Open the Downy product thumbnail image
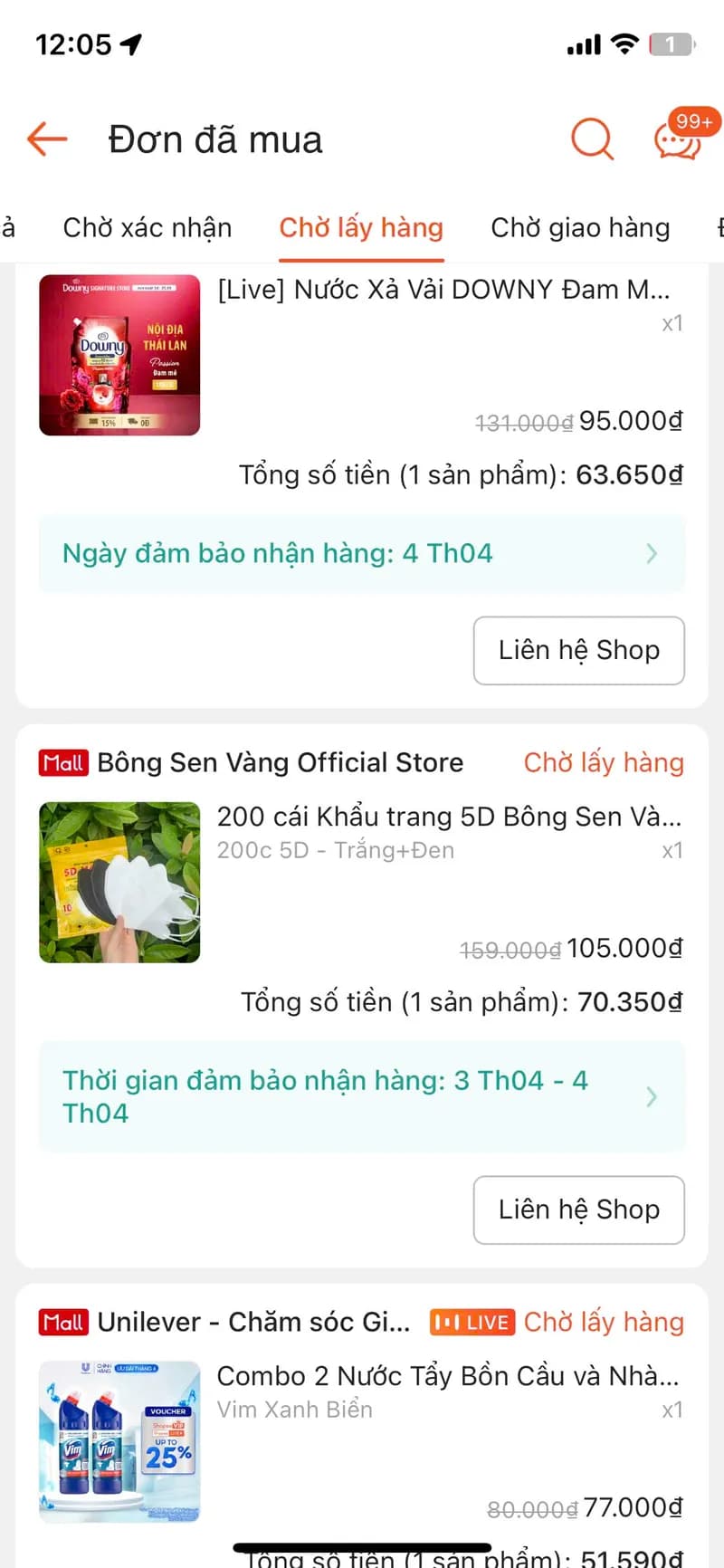This screenshot has height=1568, width=724. (x=119, y=356)
